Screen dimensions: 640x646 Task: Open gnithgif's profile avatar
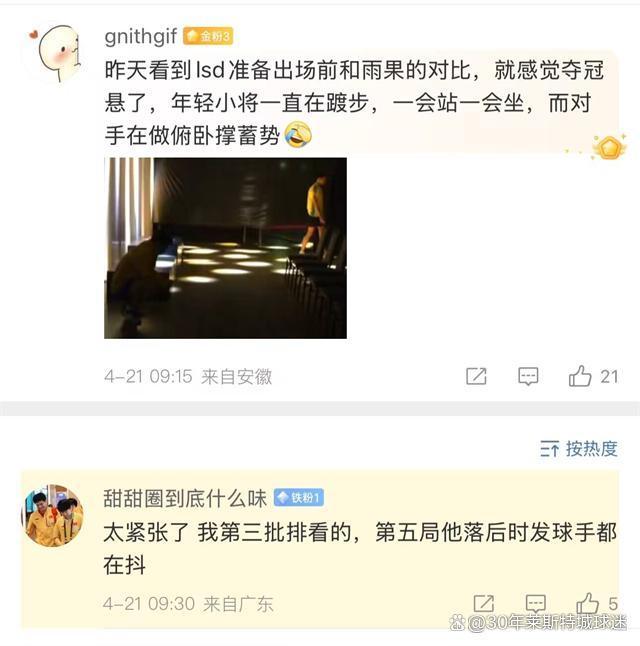point(52,52)
